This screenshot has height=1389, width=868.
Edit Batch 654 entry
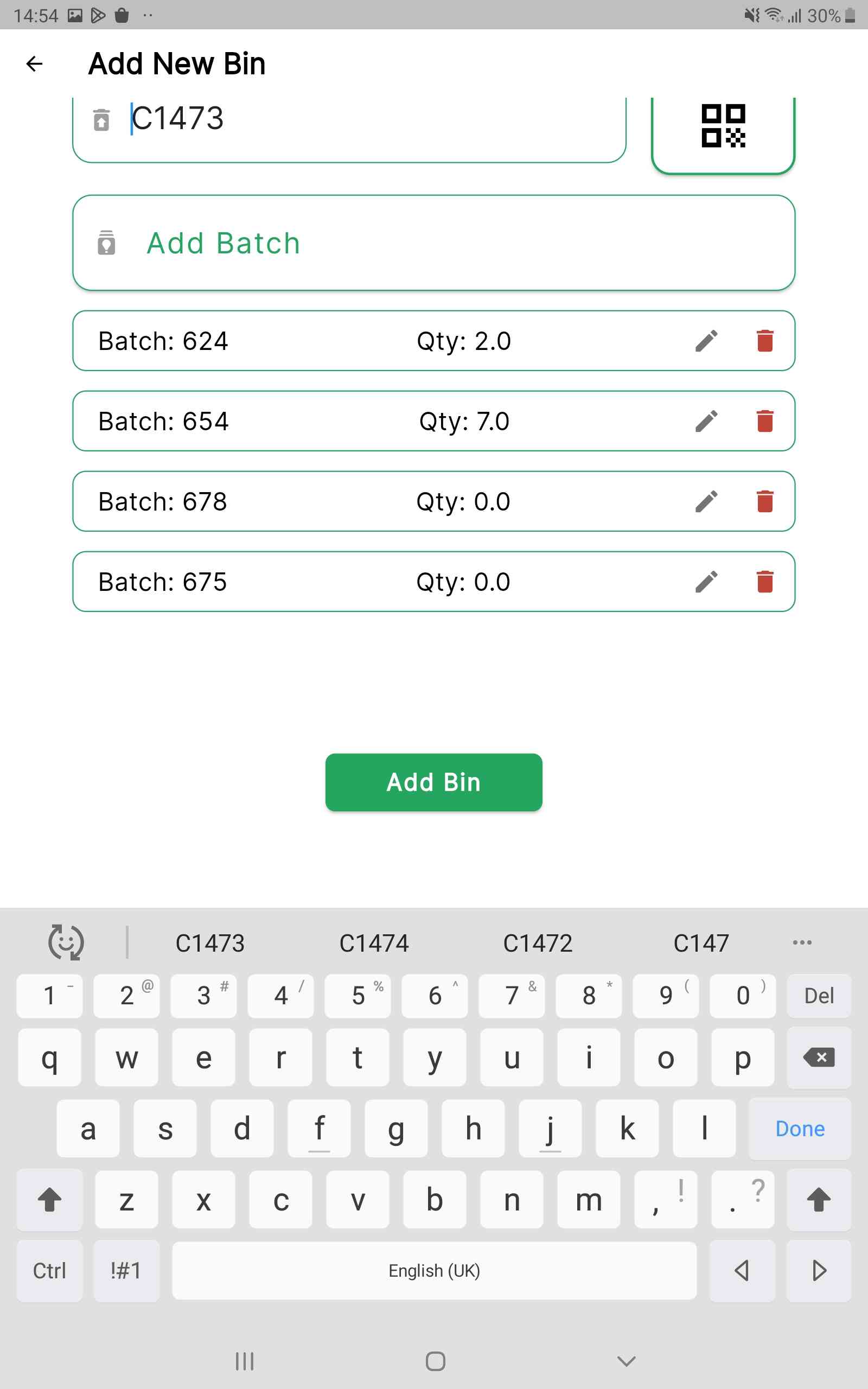(x=707, y=421)
